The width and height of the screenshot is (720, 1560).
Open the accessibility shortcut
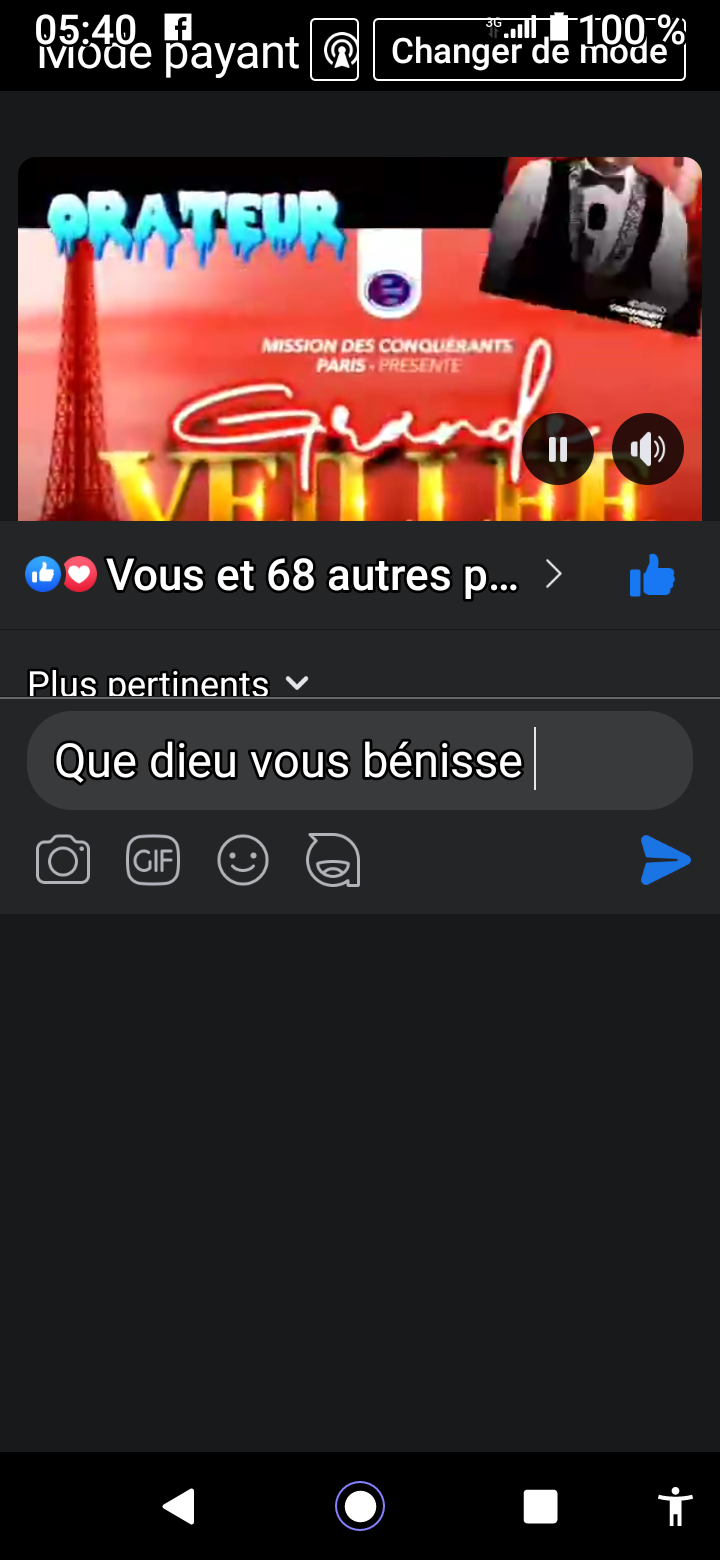(676, 1506)
